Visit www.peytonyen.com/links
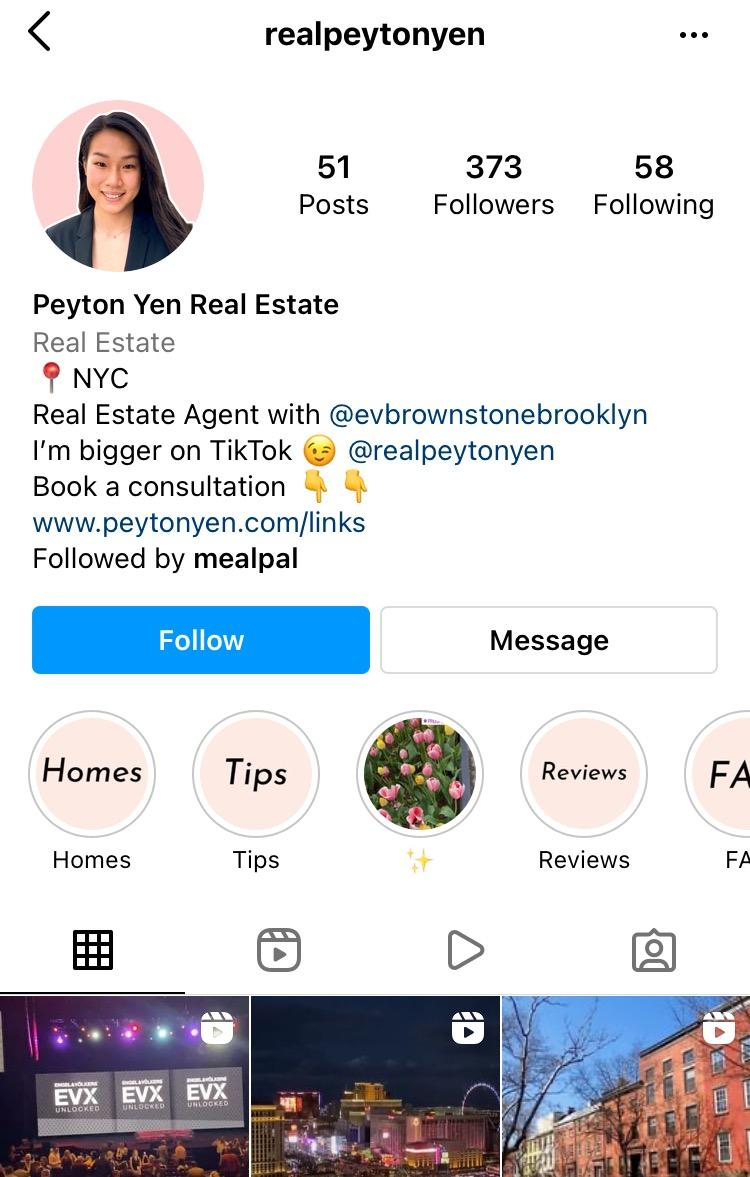 [199, 522]
